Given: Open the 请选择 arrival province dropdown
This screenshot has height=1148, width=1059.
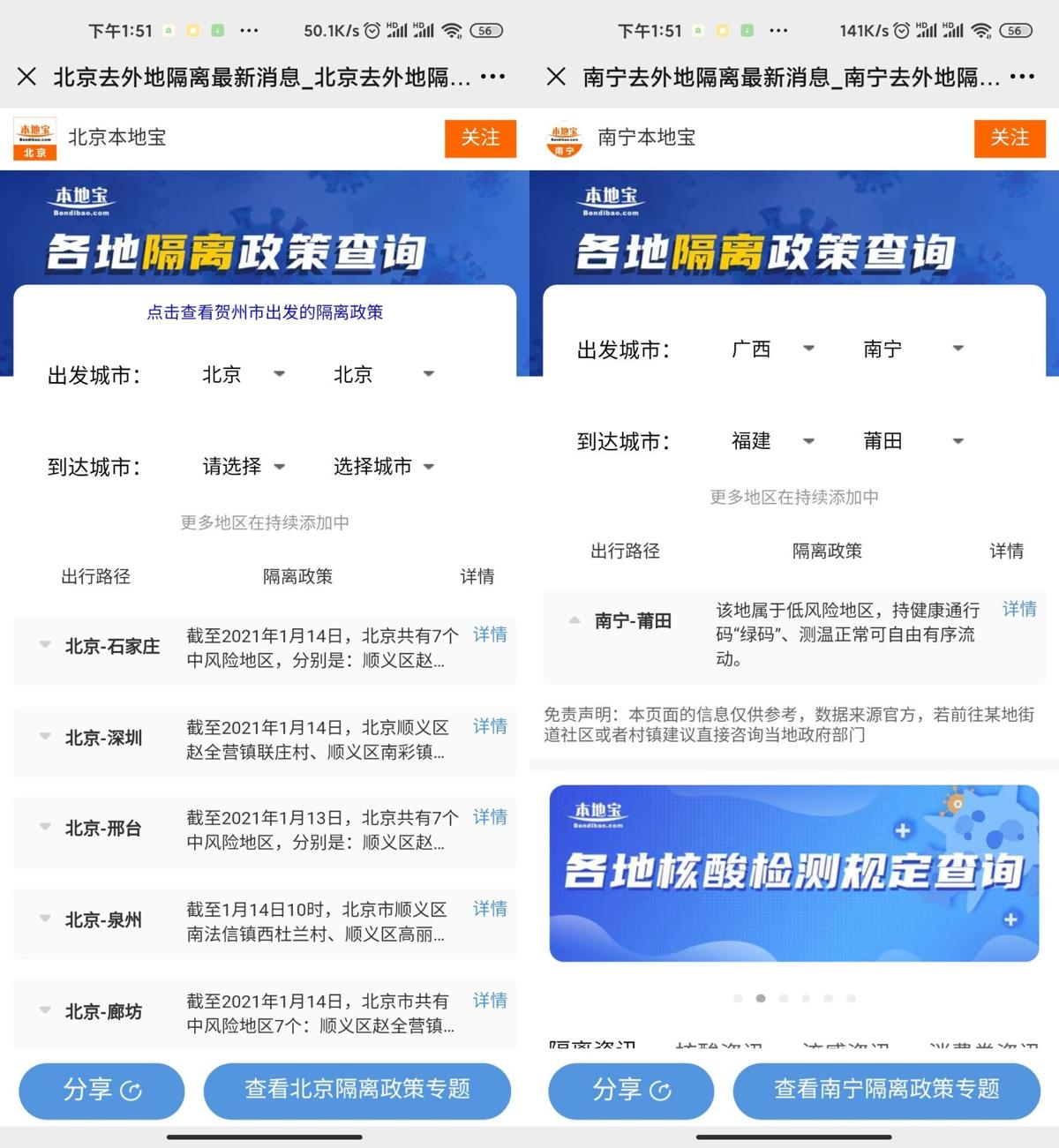Looking at the screenshot, I should [244, 466].
